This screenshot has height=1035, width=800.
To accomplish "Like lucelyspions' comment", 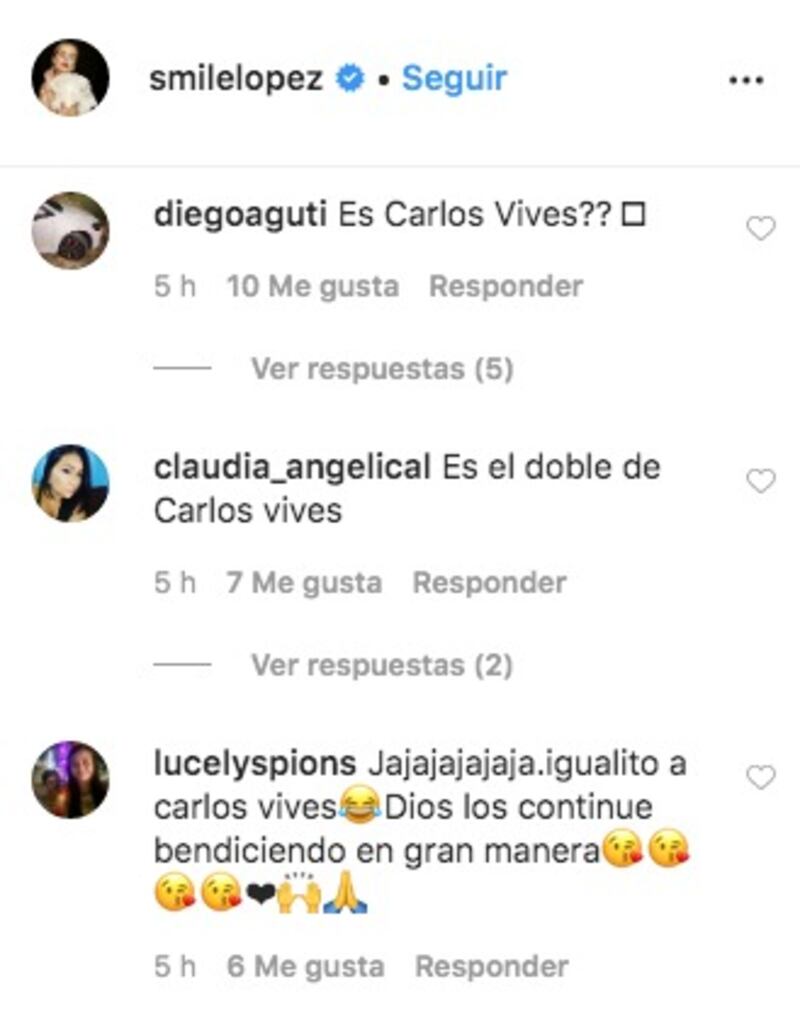I will [x=761, y=777].
